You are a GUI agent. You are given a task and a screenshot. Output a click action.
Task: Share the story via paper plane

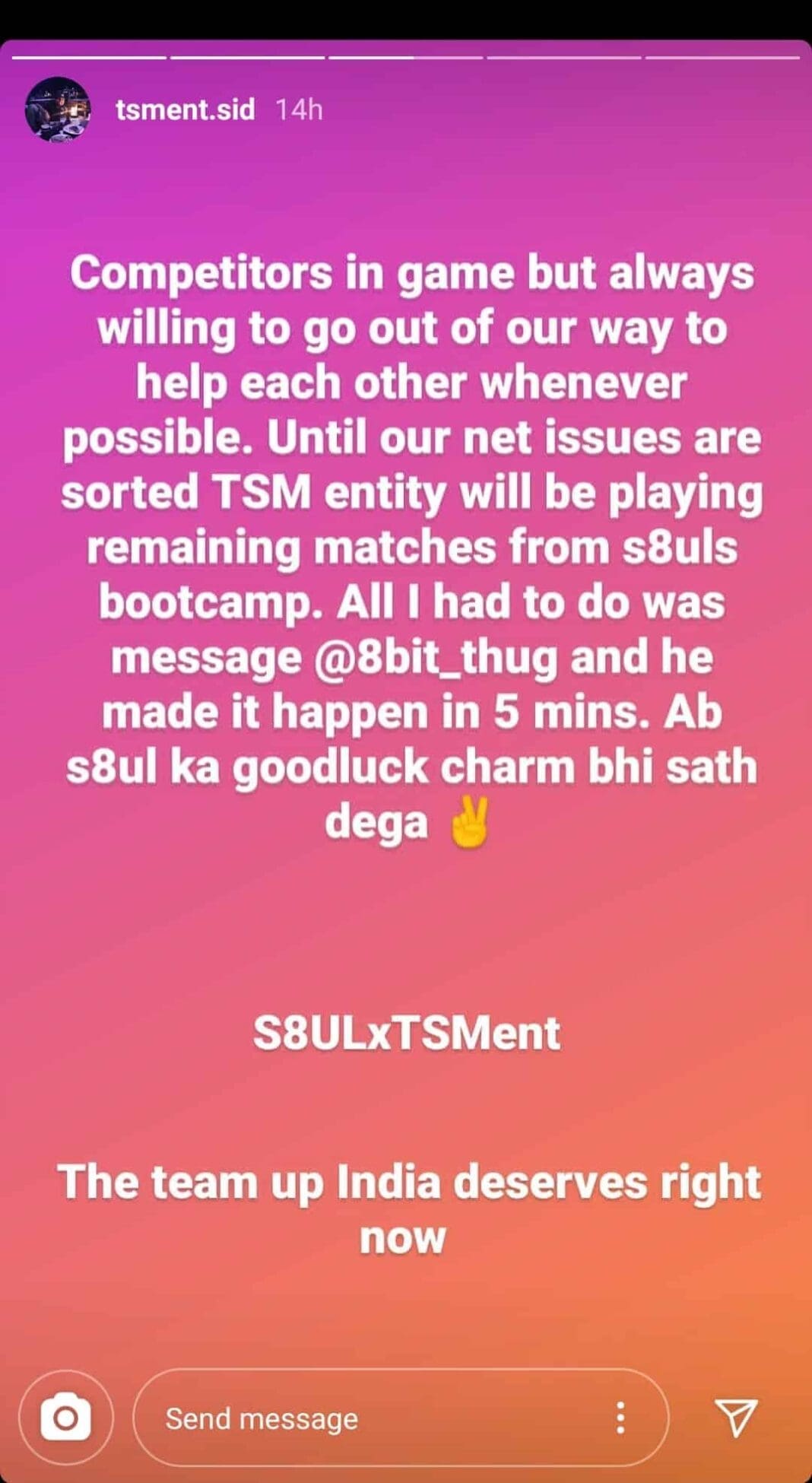tap(735, 1418)
